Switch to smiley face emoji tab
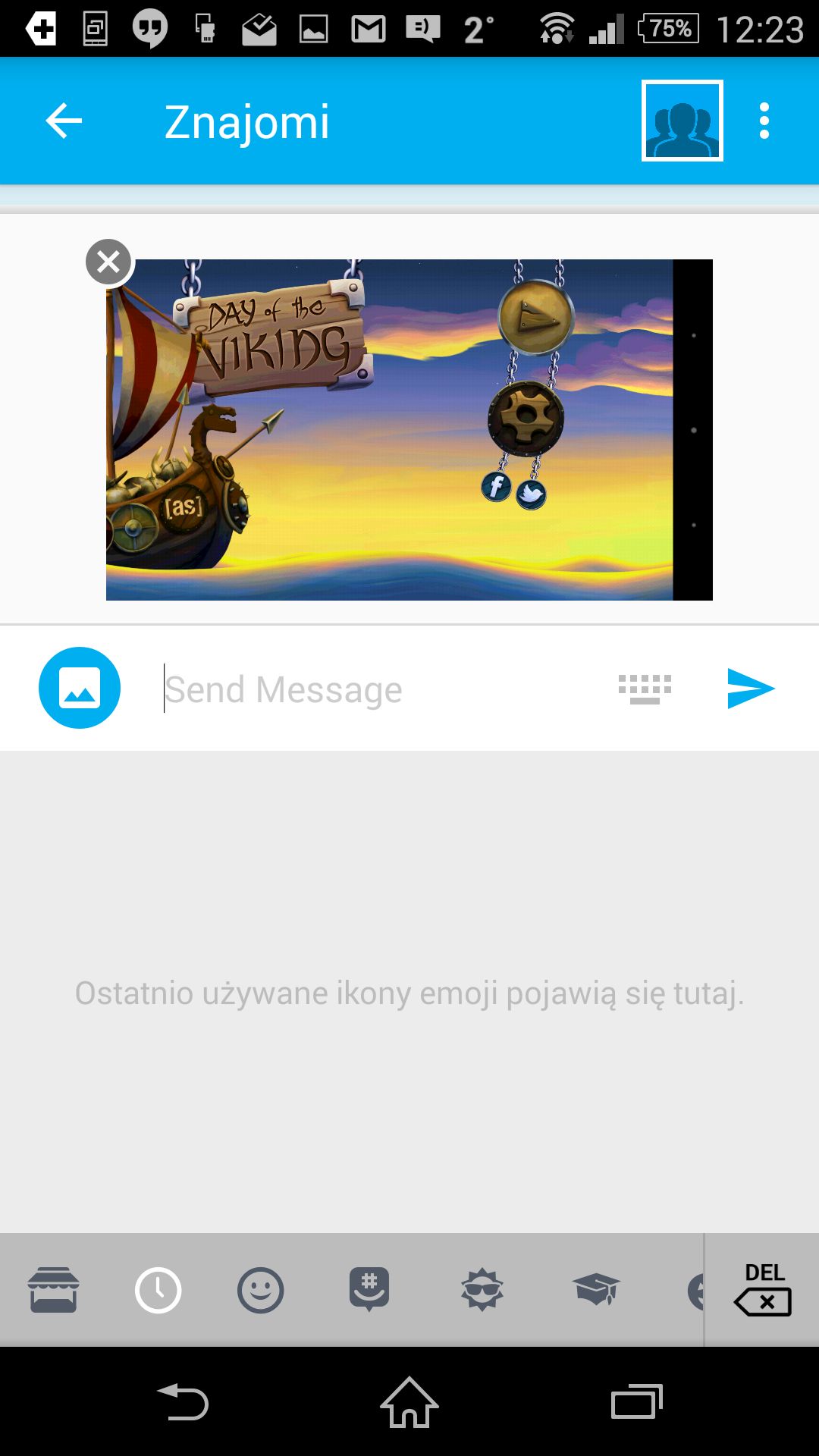 (x=260, y=1290)
